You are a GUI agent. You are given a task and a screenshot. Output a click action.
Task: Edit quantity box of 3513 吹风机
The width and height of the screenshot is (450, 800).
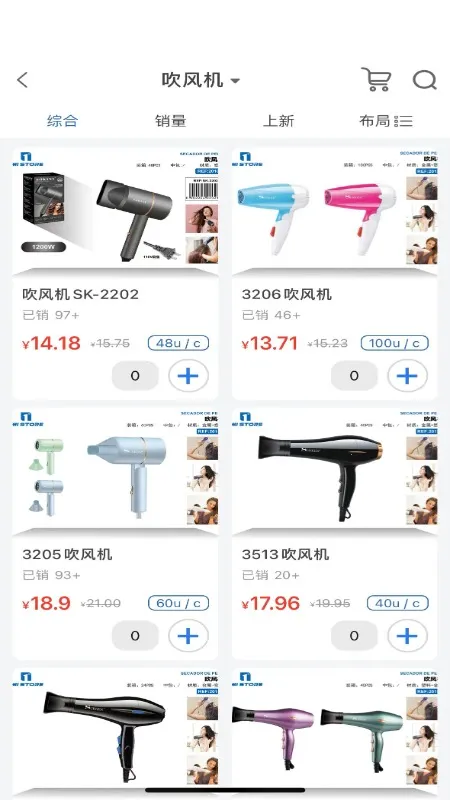pyautogui.click(x=354, y=636)
